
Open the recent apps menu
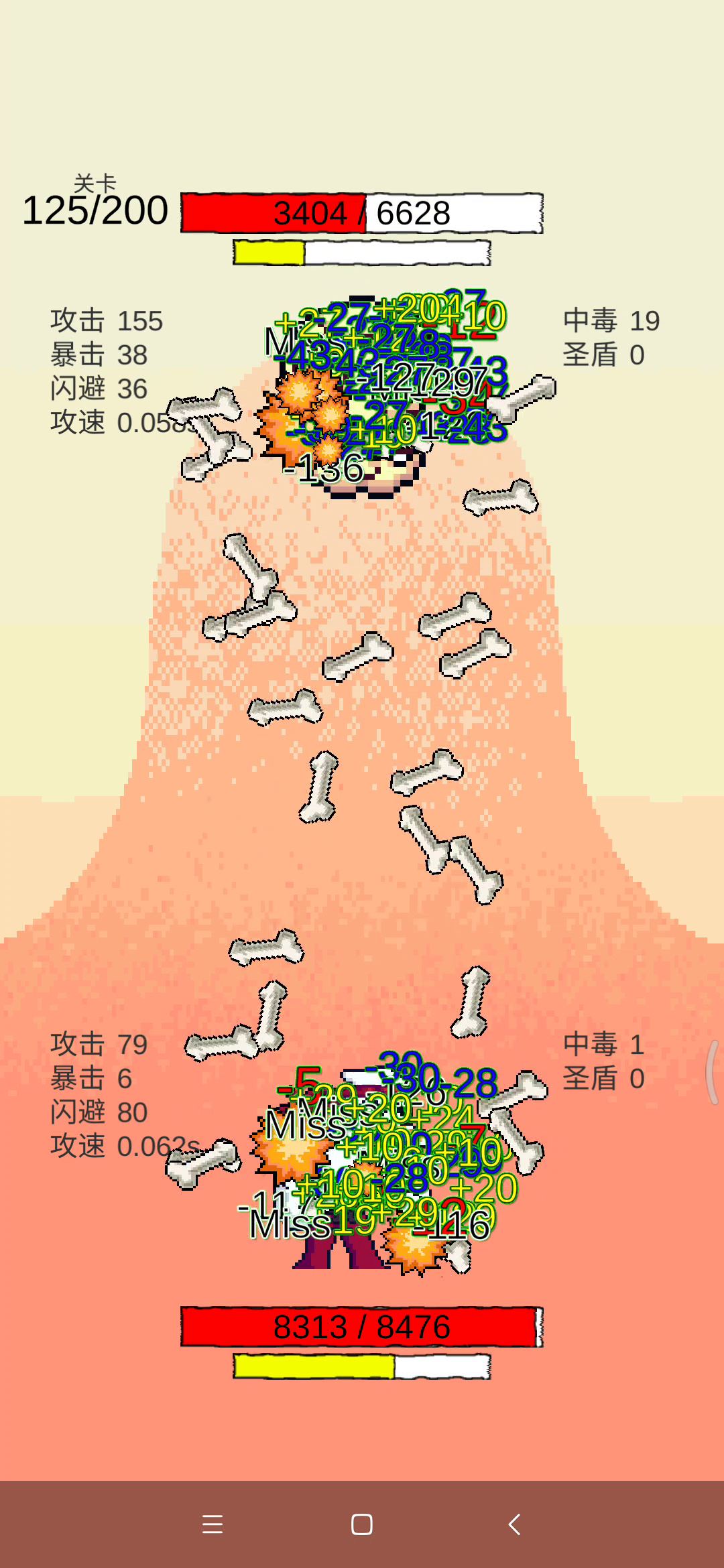(x=213, y=1524)
